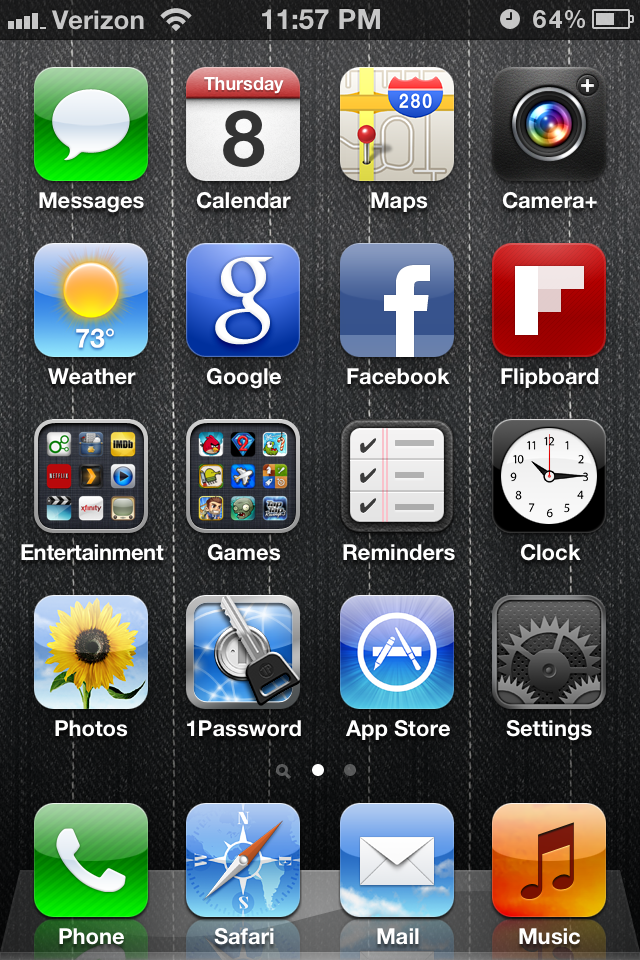640x960 pixels.
Task: Check the Weather app
Action: (91, 301)
